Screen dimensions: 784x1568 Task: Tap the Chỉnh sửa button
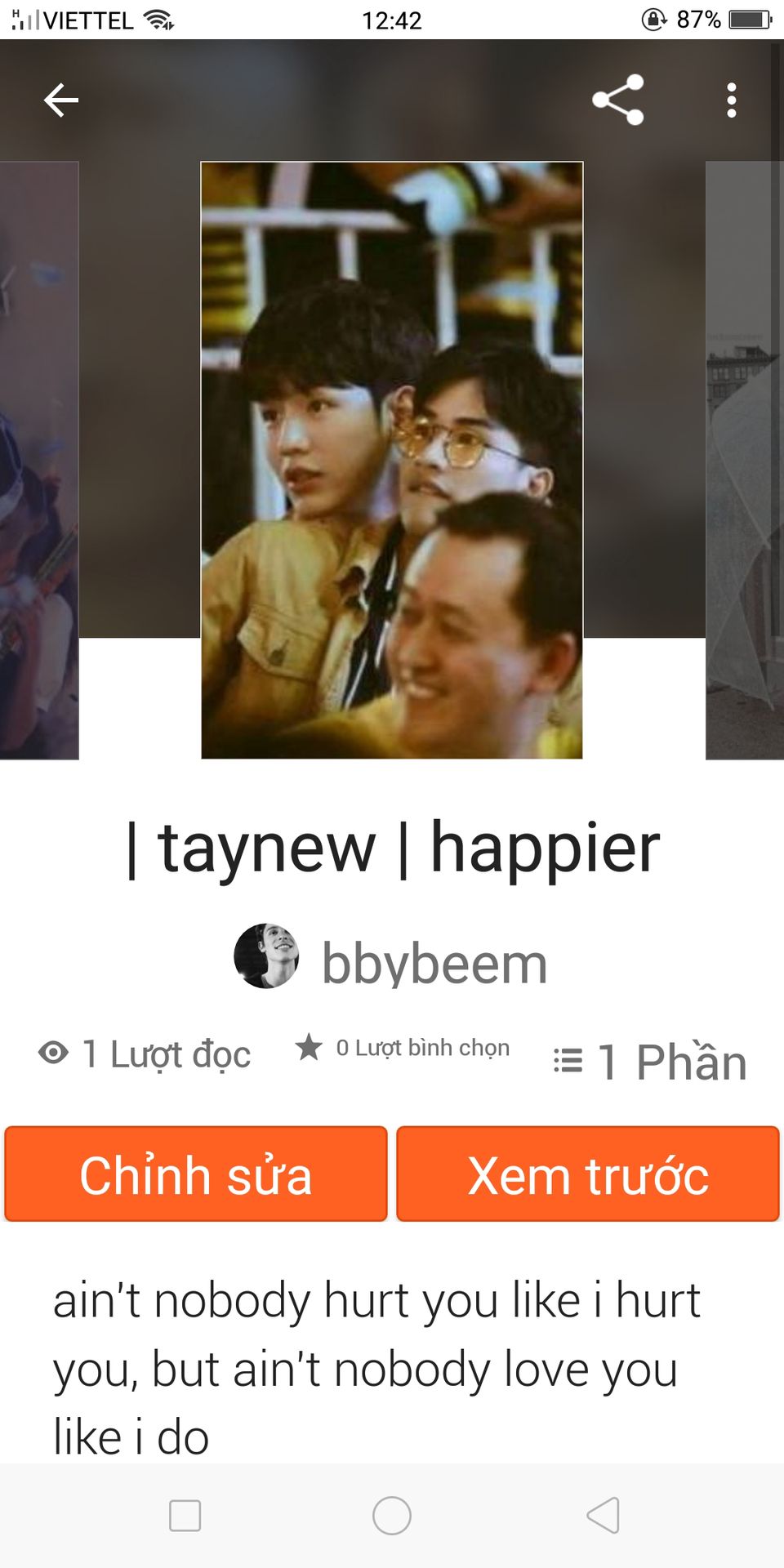[196, 1174]
